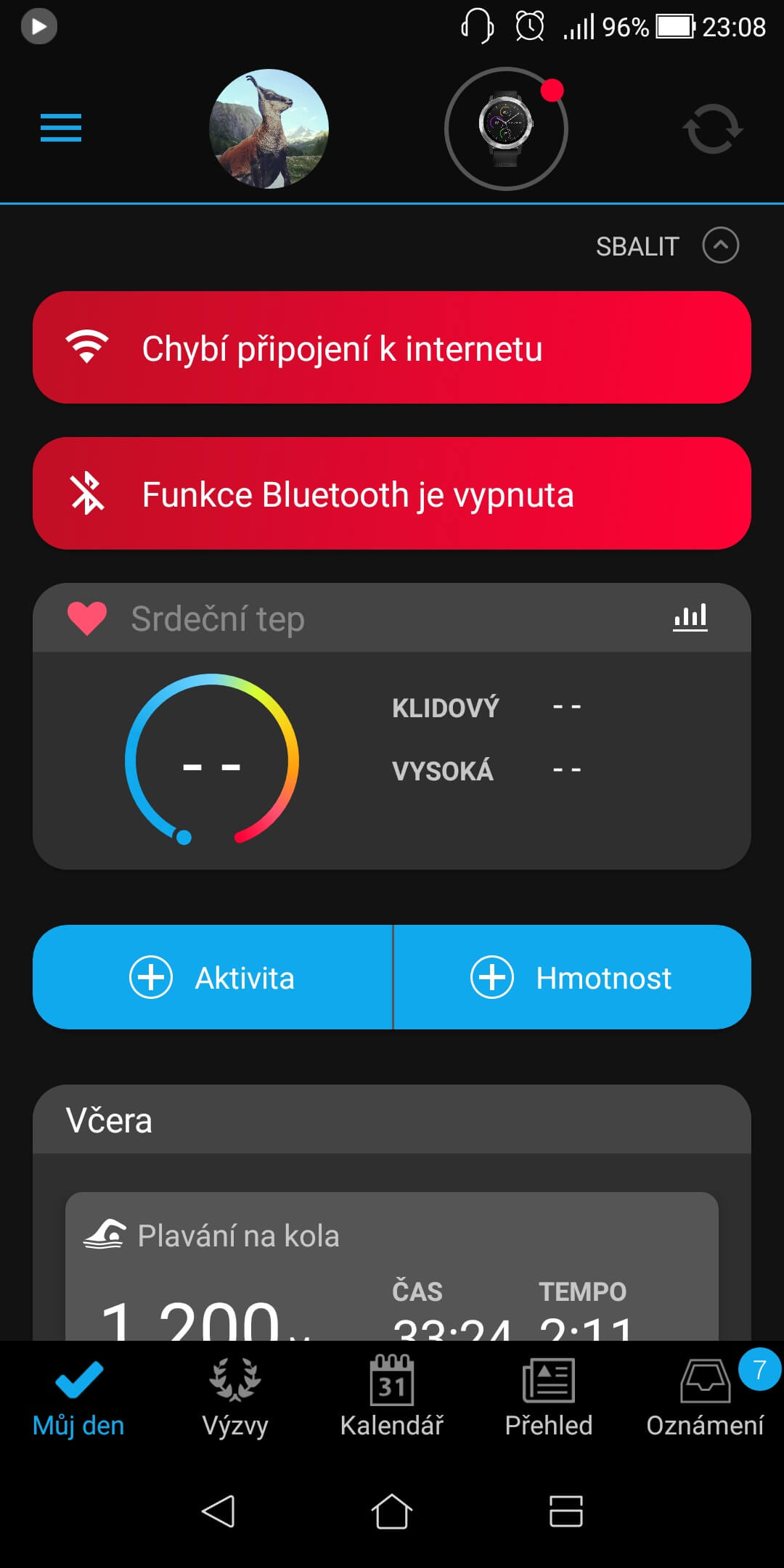
Task: Go back with system back button
Action: coord(218,1511)
